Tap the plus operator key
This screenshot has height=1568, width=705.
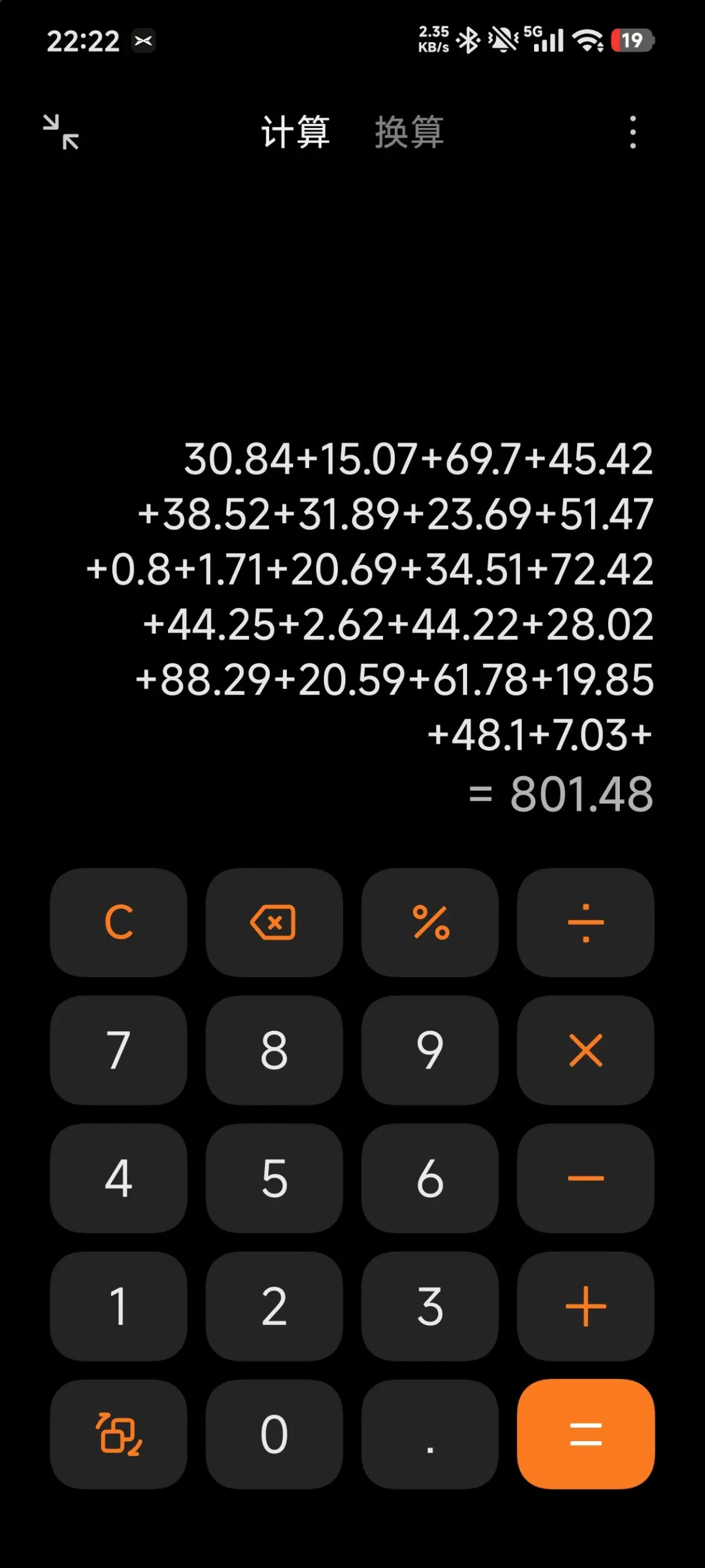[585, 1306]
